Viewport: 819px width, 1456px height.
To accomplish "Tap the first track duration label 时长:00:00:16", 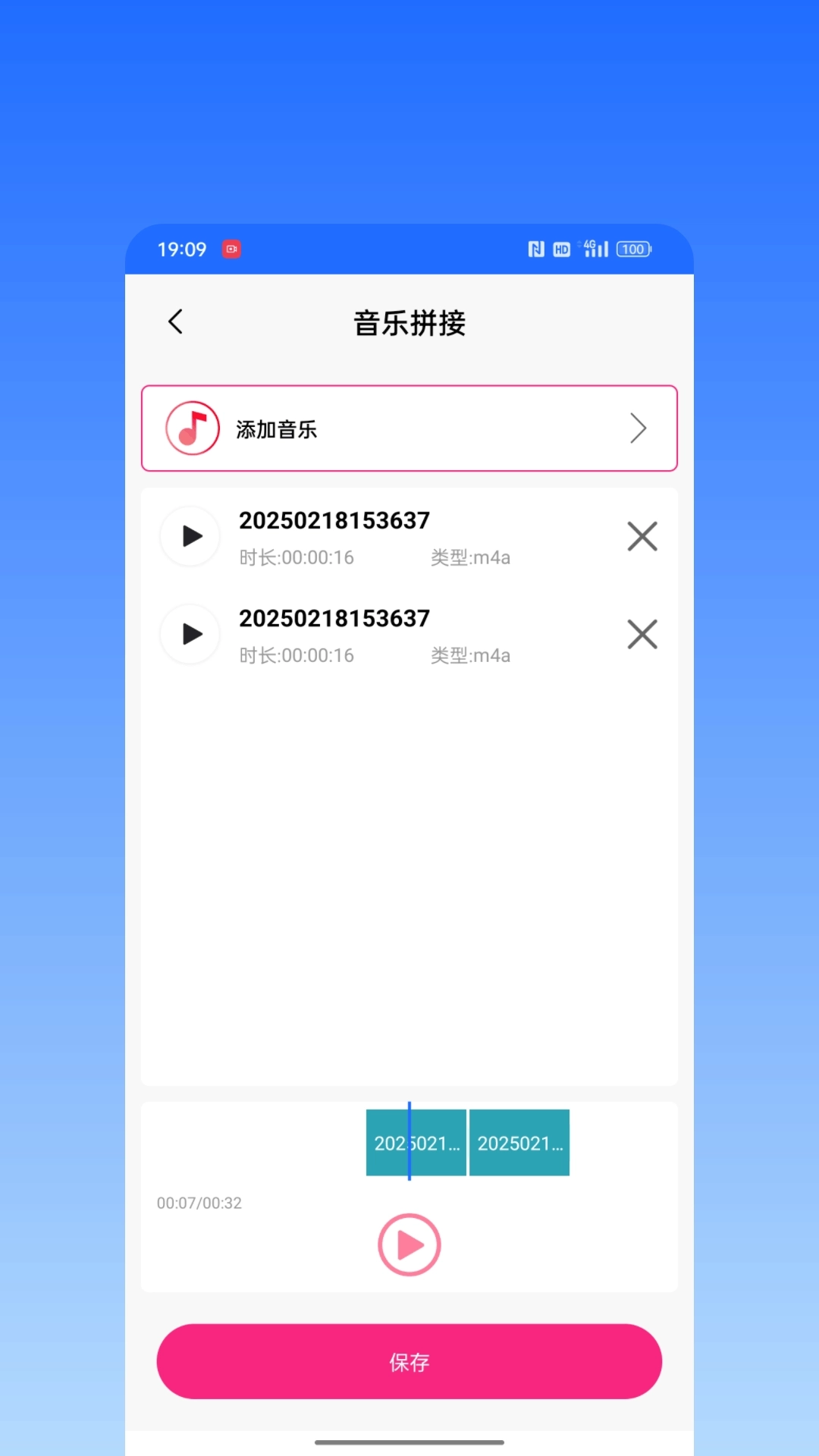I will (x=297, y=557).
